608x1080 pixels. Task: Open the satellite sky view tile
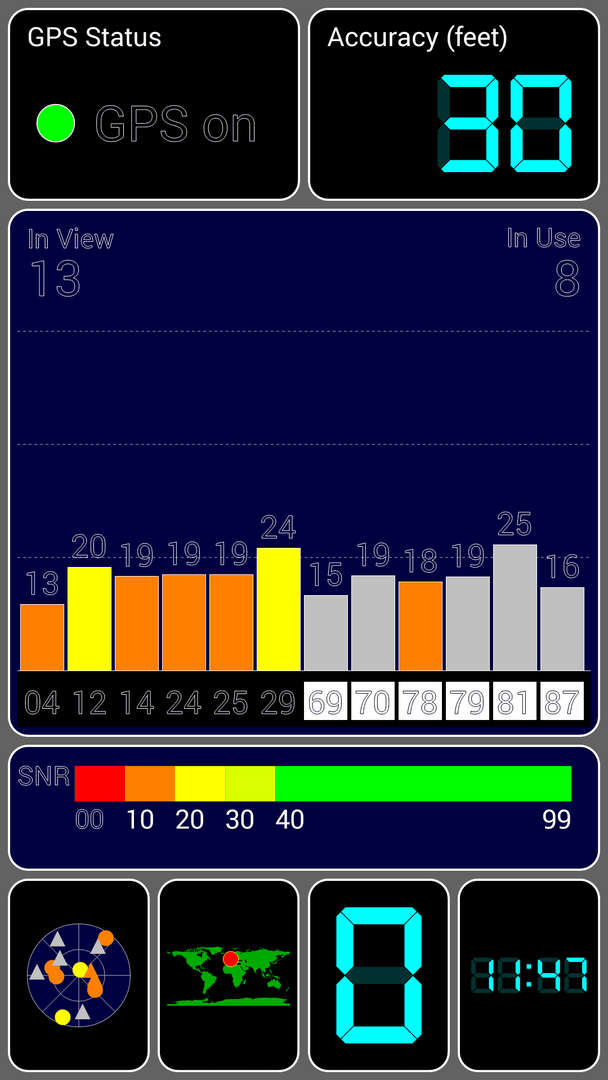click(78, 975)
